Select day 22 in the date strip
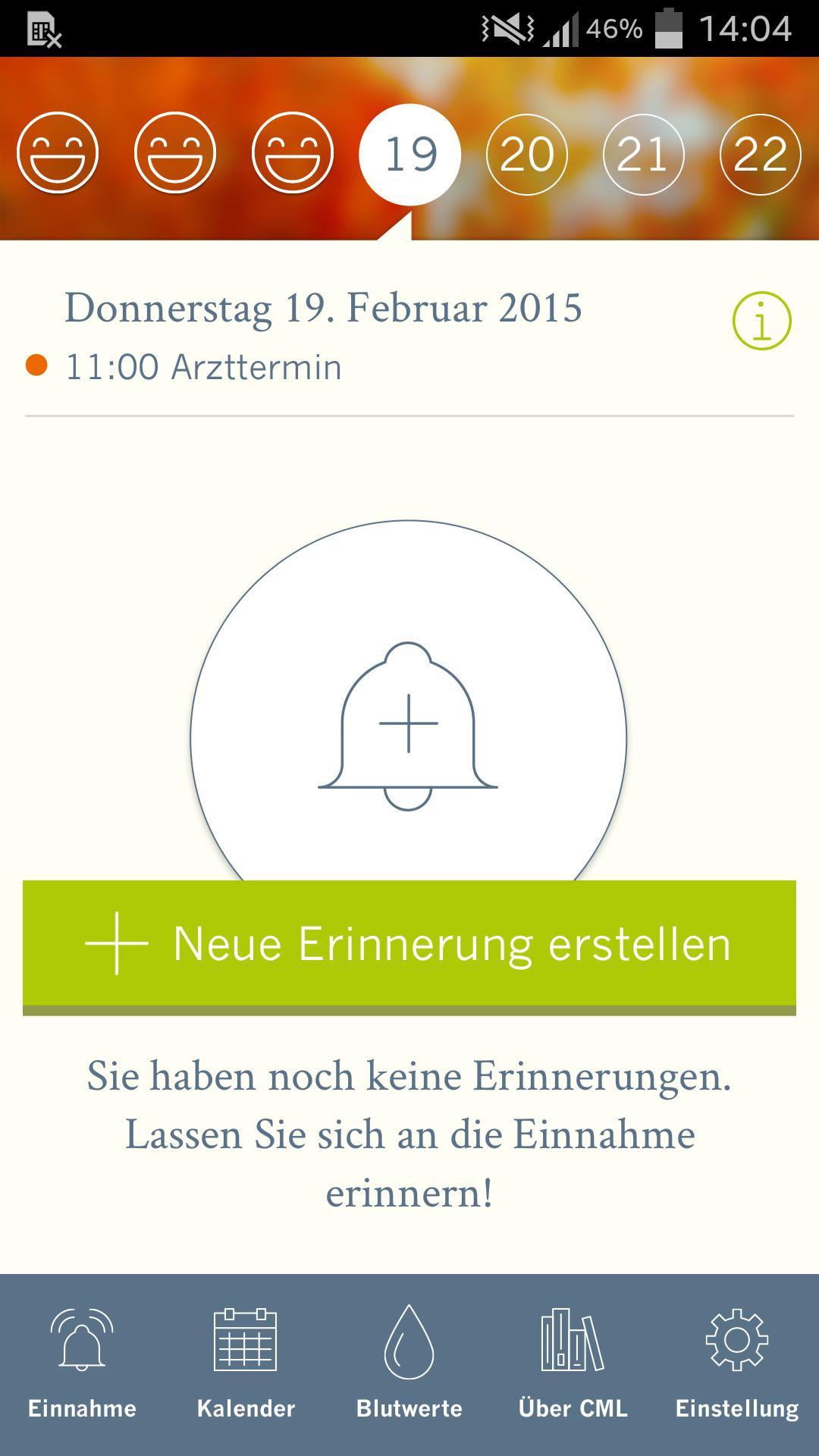This screenshot has height=1456, width=819. (x=760, y=155)
